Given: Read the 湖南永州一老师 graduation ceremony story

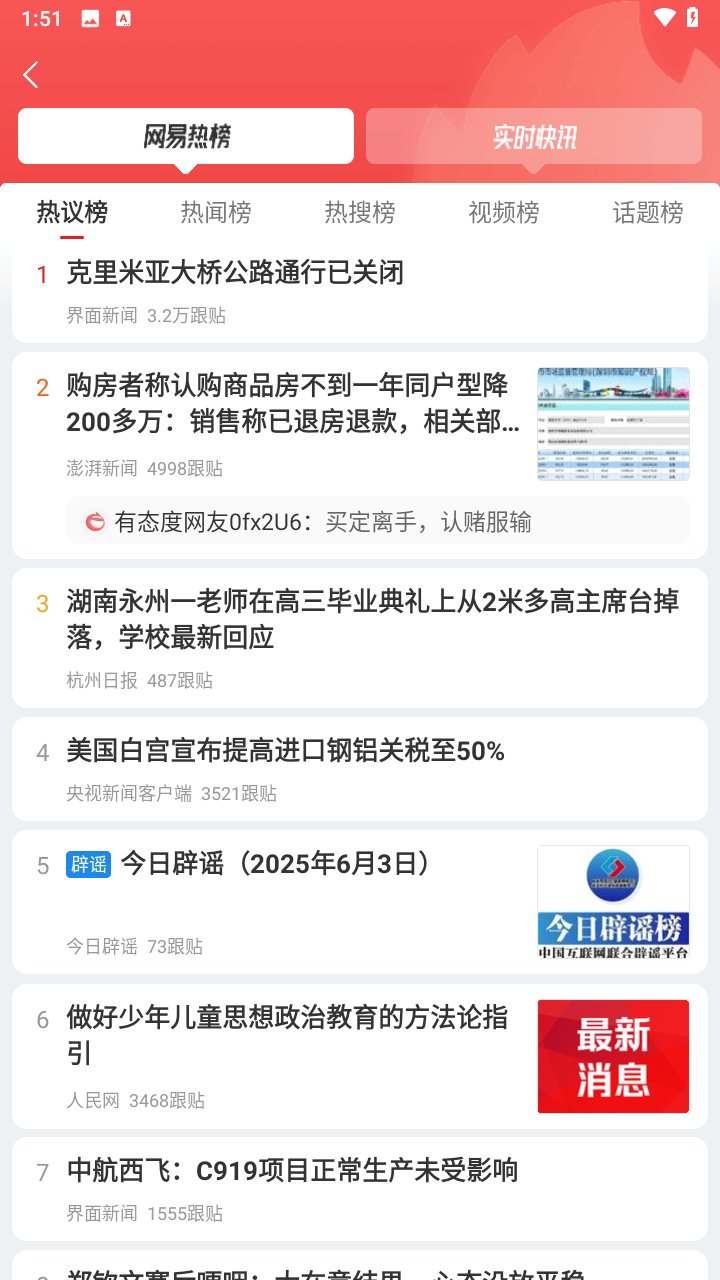Looking at the screenshot, I should coord(372,619).
